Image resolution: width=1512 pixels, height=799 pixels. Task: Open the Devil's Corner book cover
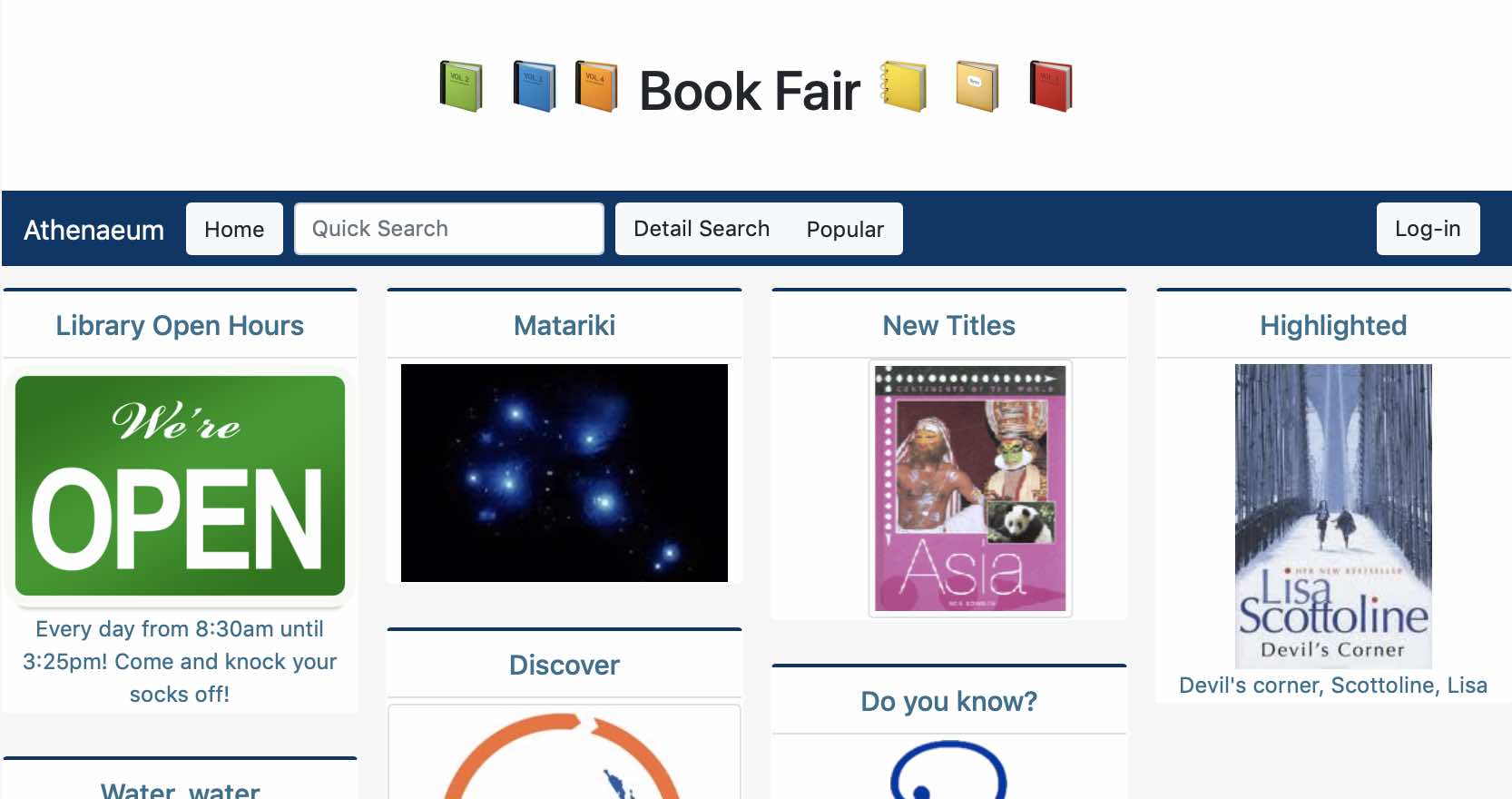1332,516
